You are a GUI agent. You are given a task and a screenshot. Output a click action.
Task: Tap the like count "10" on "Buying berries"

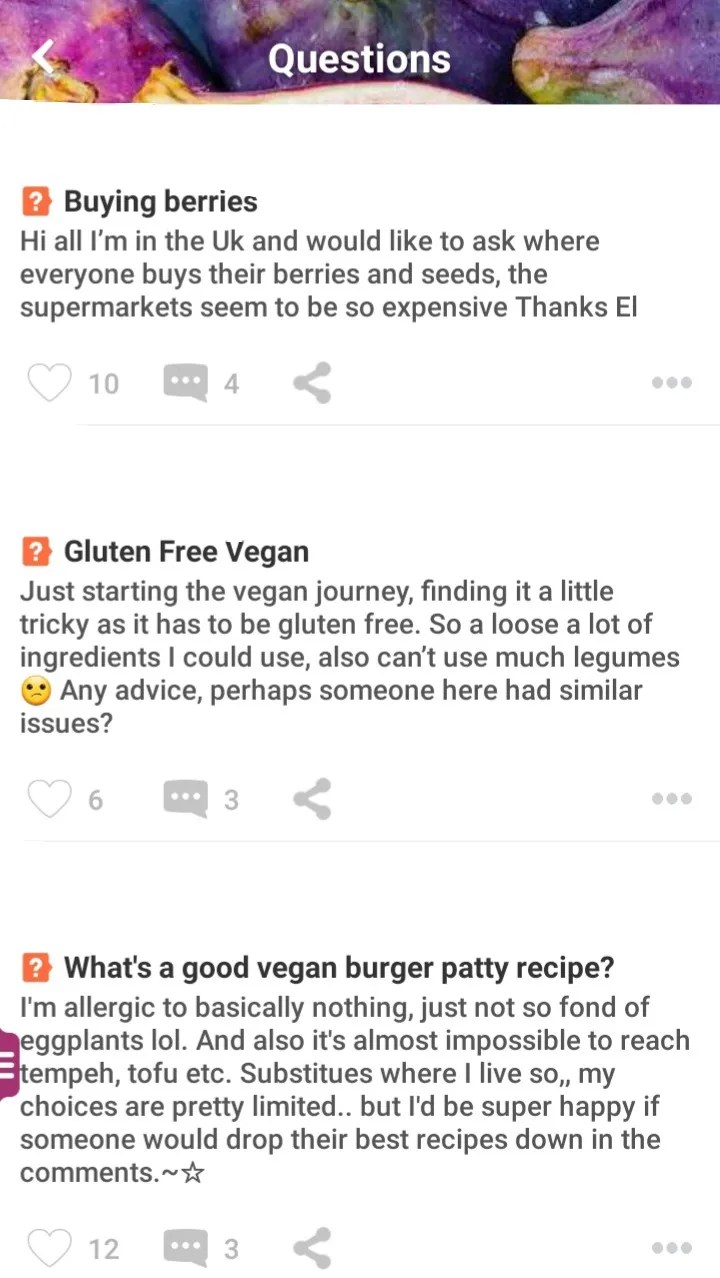(105, 383)
